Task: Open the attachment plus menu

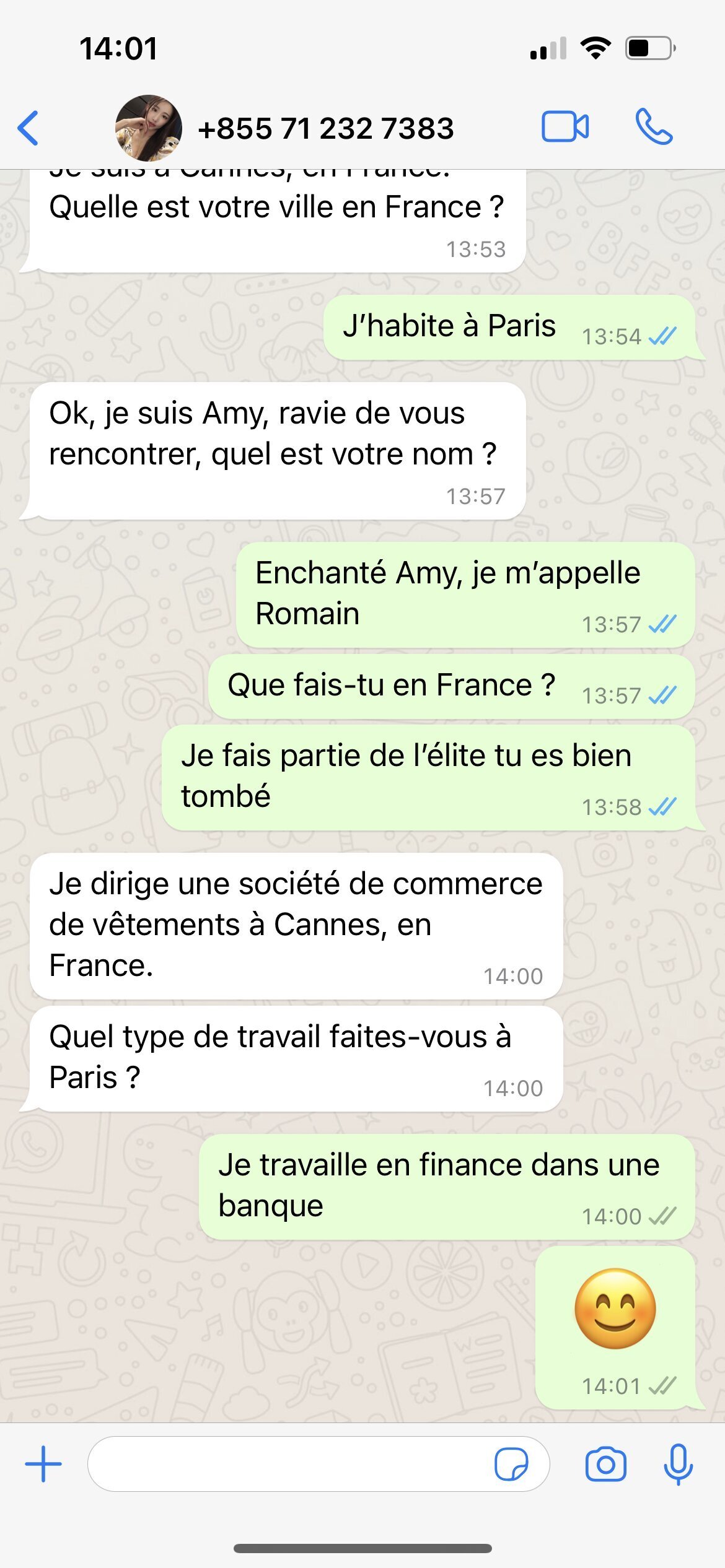Action: click(x=43, y=1465)
